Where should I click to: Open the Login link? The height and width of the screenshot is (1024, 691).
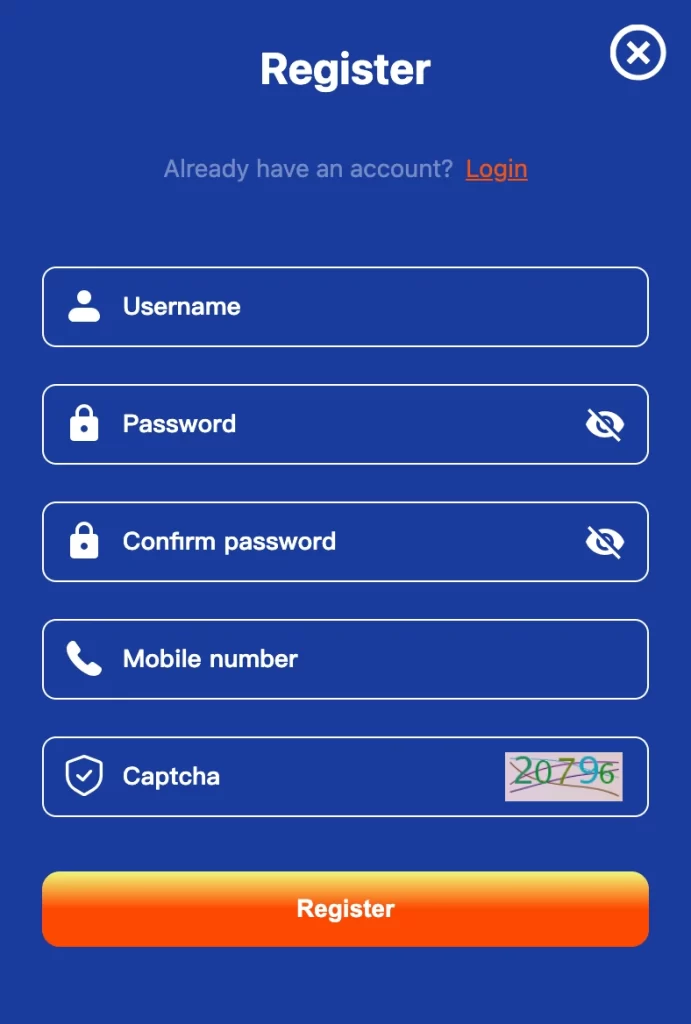pos(496,169)
